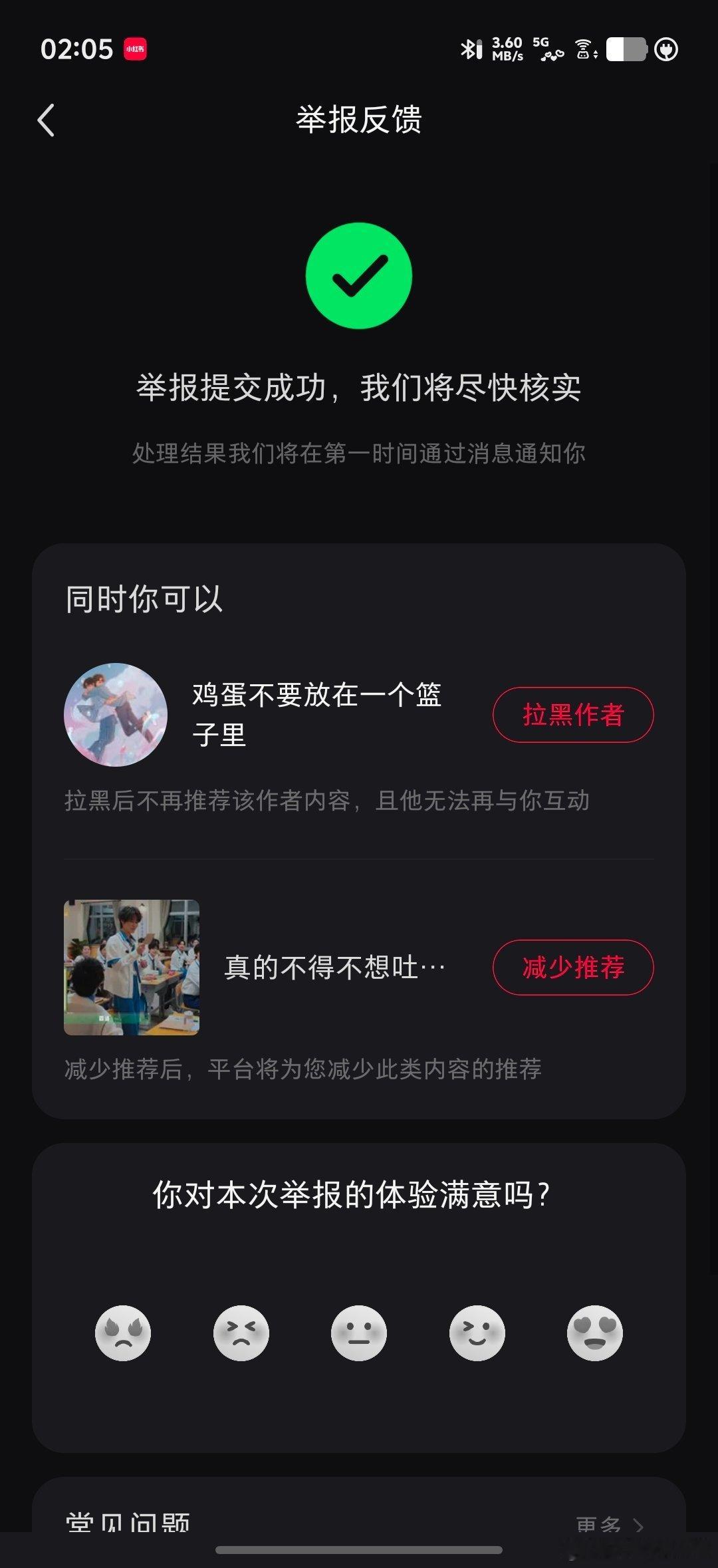Open 更多 in the 常见问题 section
This screenshot has height=1568, width=718.
point(610,1523)
